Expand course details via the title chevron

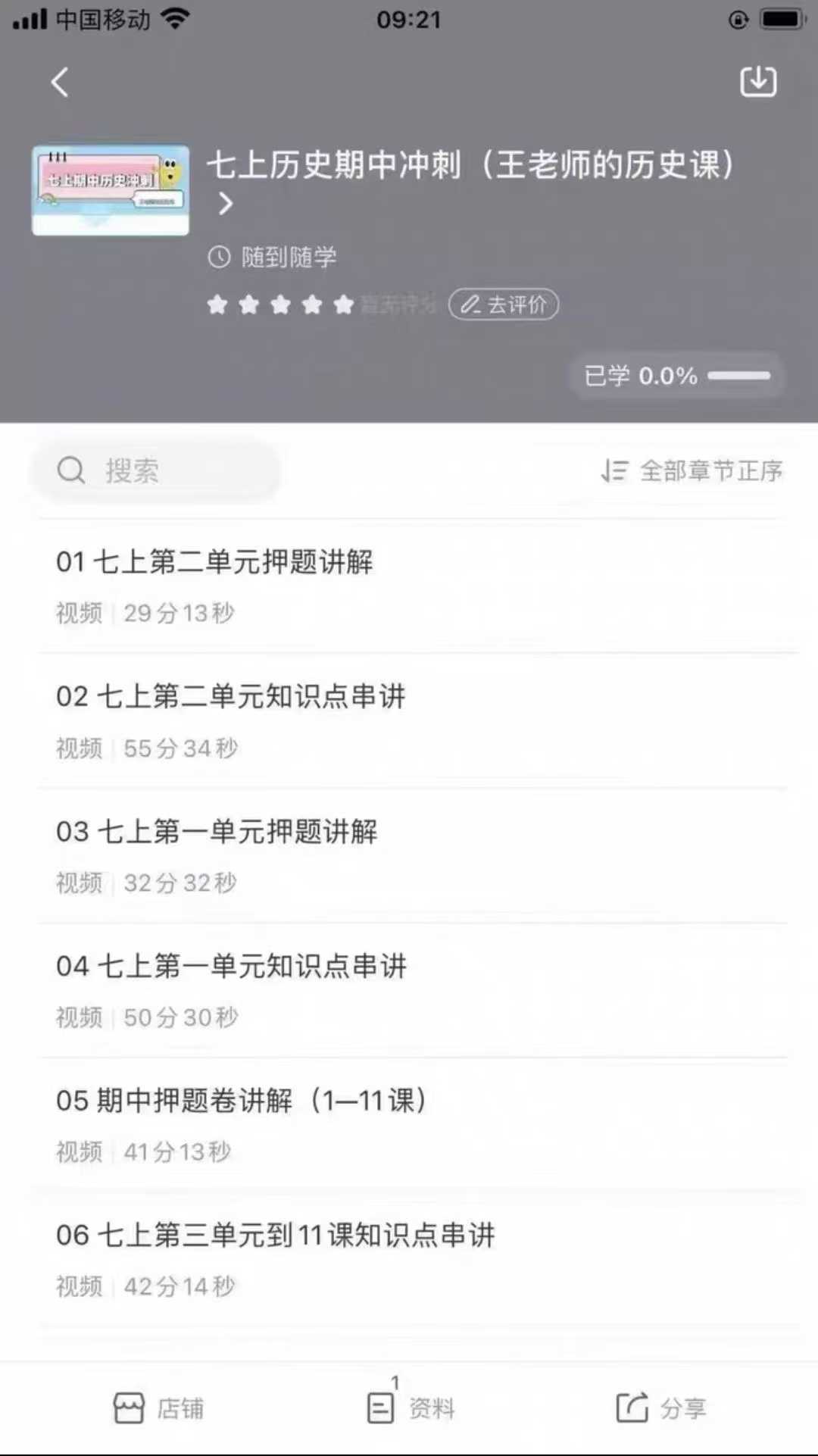(224, 205)
